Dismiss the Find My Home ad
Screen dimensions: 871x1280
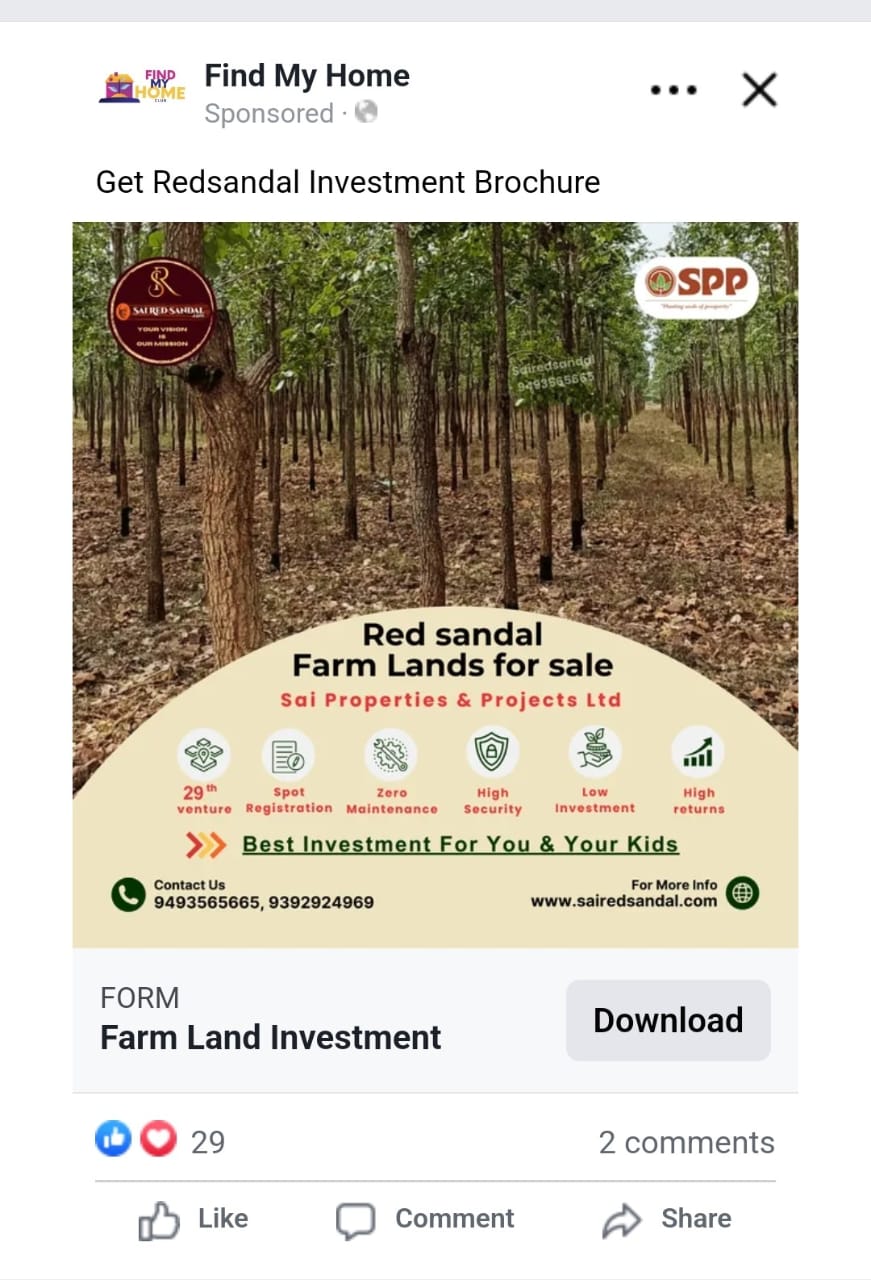pos(759,90)
